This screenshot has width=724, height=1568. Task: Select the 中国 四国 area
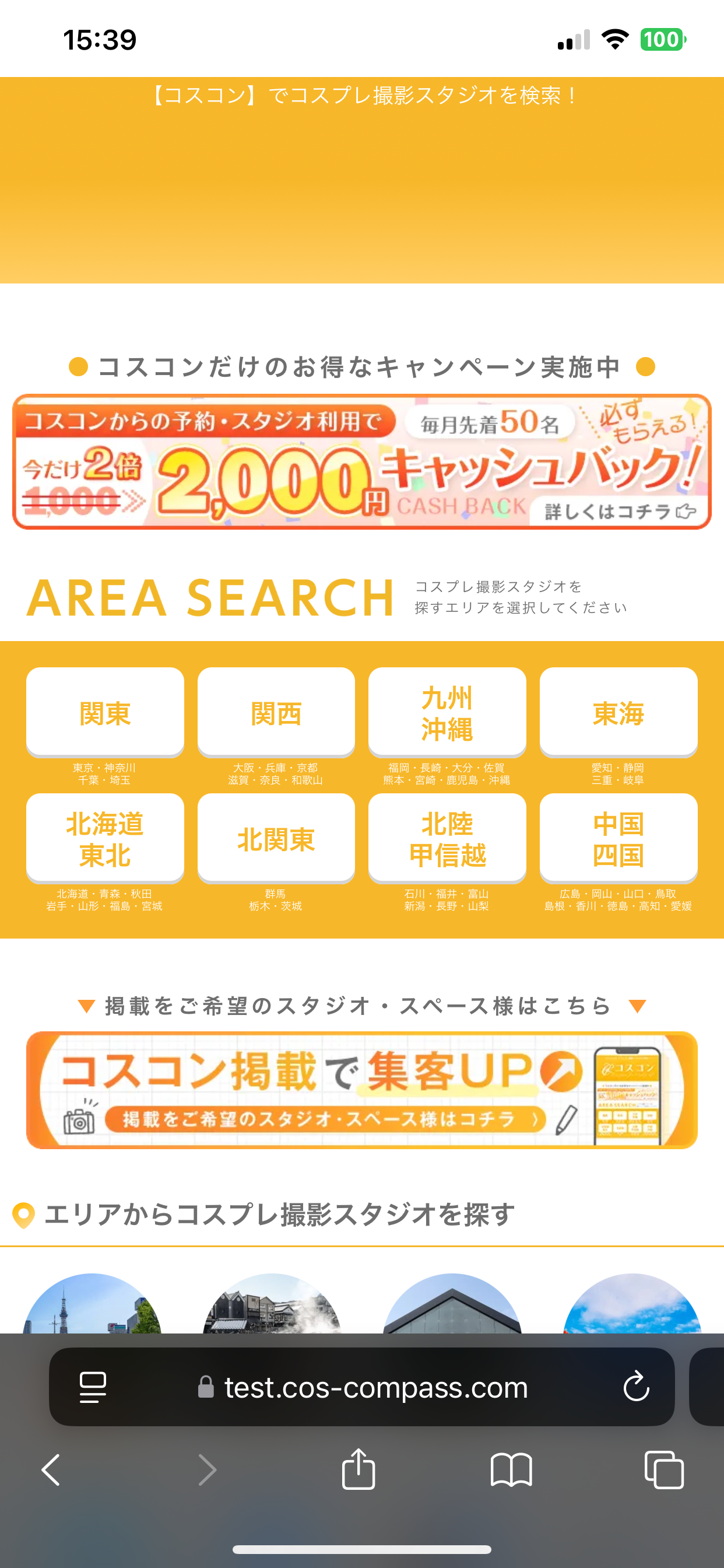[x=618, y=838]
